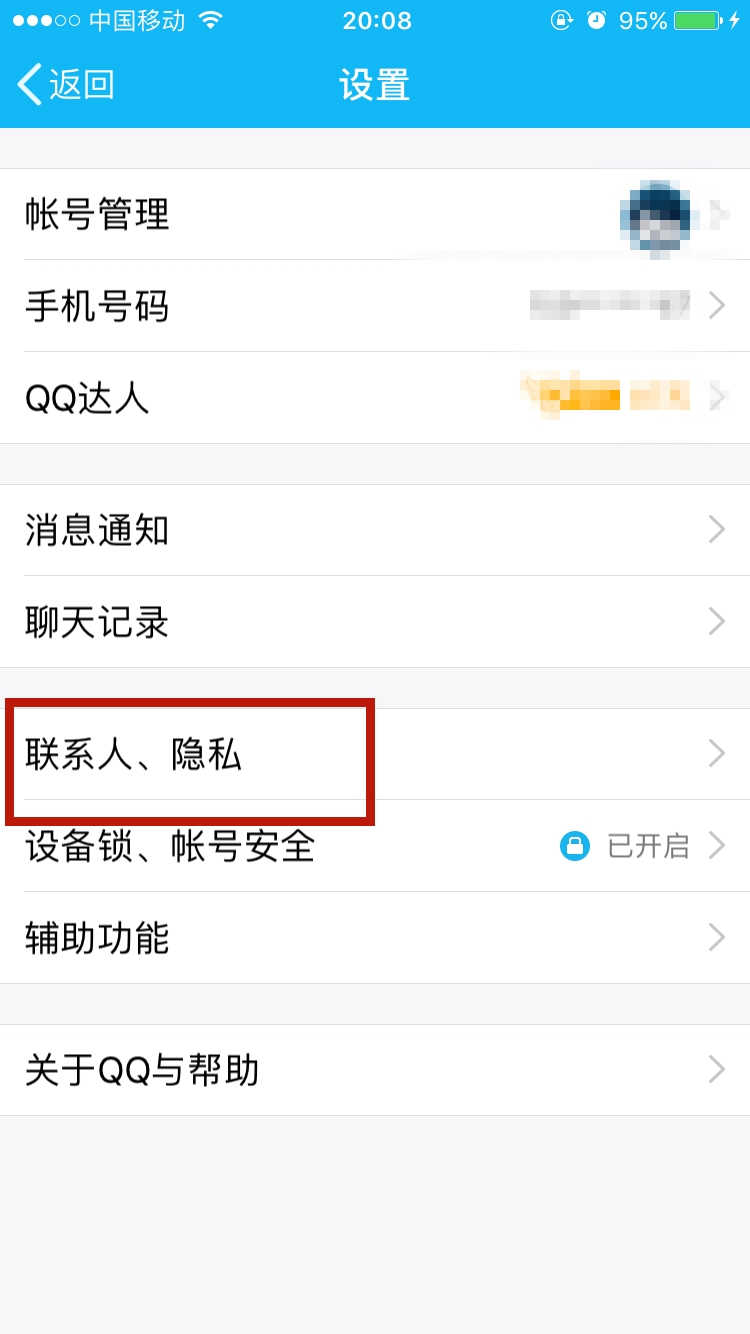The image size is (750, 1334).
Task: Open 辅助功能 accessibility settings
Action: pyautogui.click(x=375, y=938)
